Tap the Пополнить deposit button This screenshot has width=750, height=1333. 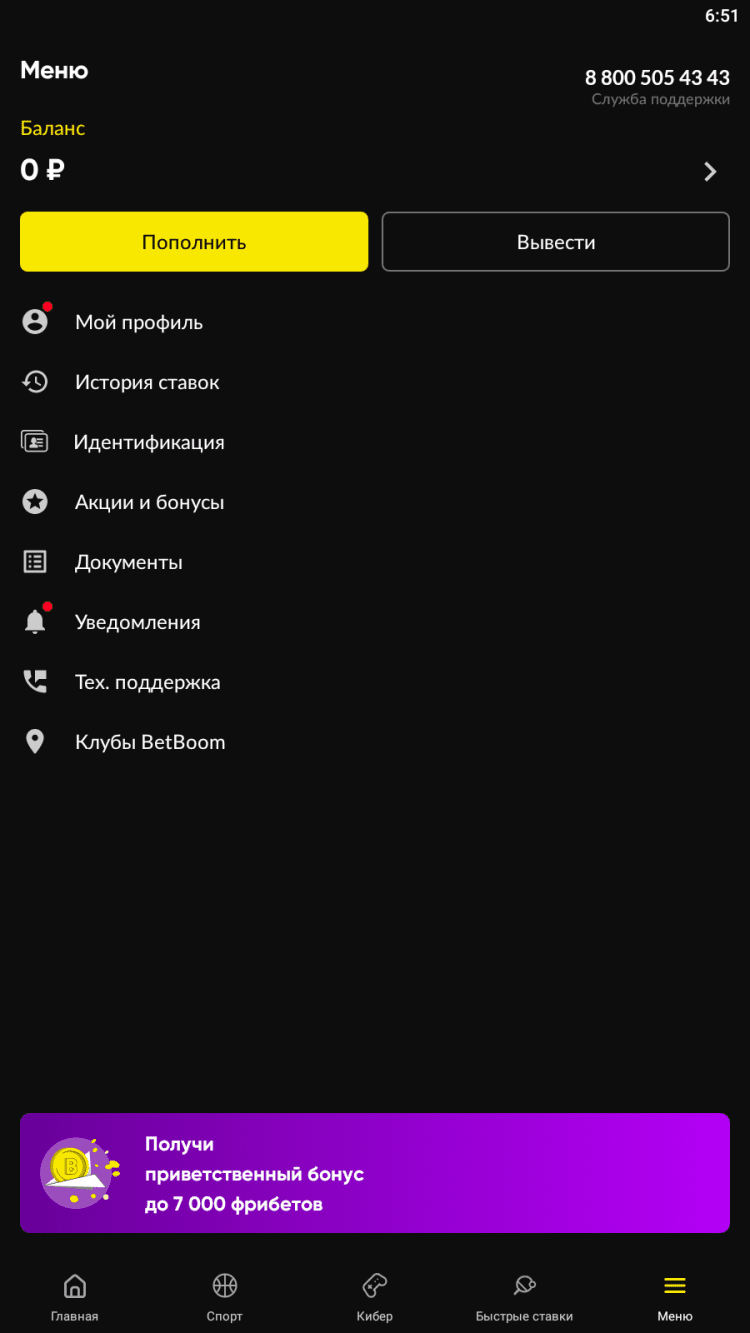point(194,242)
